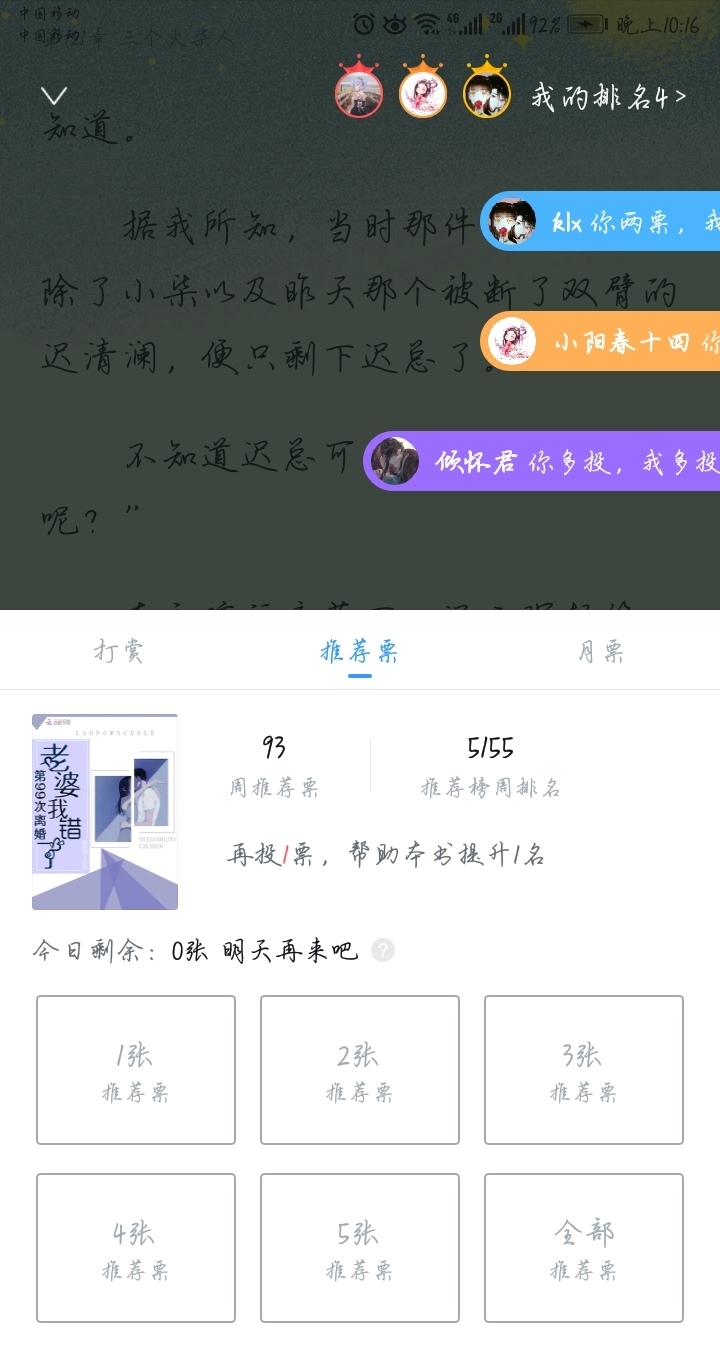Collapse the panel with the down chevron
The height and width of the screenshot is (1359, 720).
point(53,96)
